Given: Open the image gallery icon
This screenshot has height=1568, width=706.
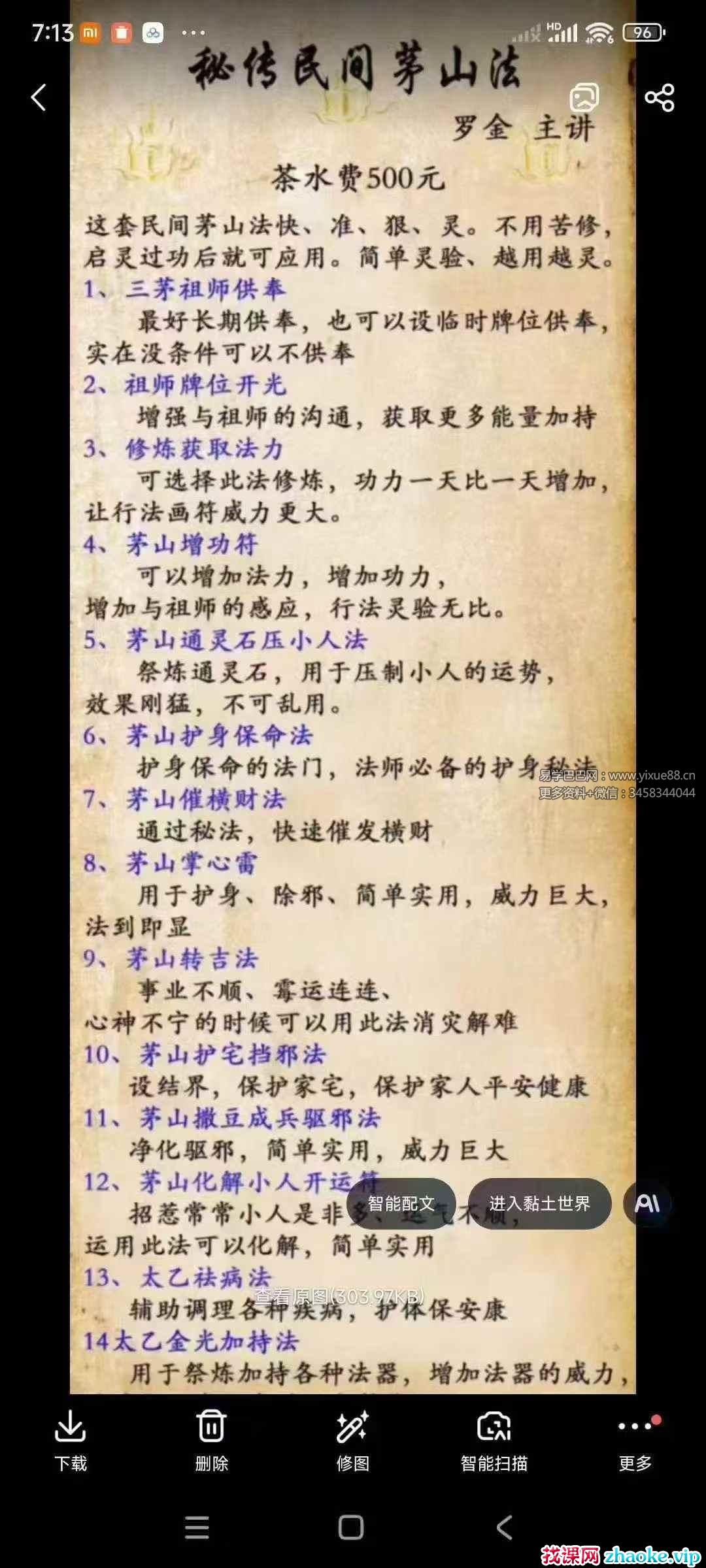Looking at the screenshot, I should click(x=584, y=98).
